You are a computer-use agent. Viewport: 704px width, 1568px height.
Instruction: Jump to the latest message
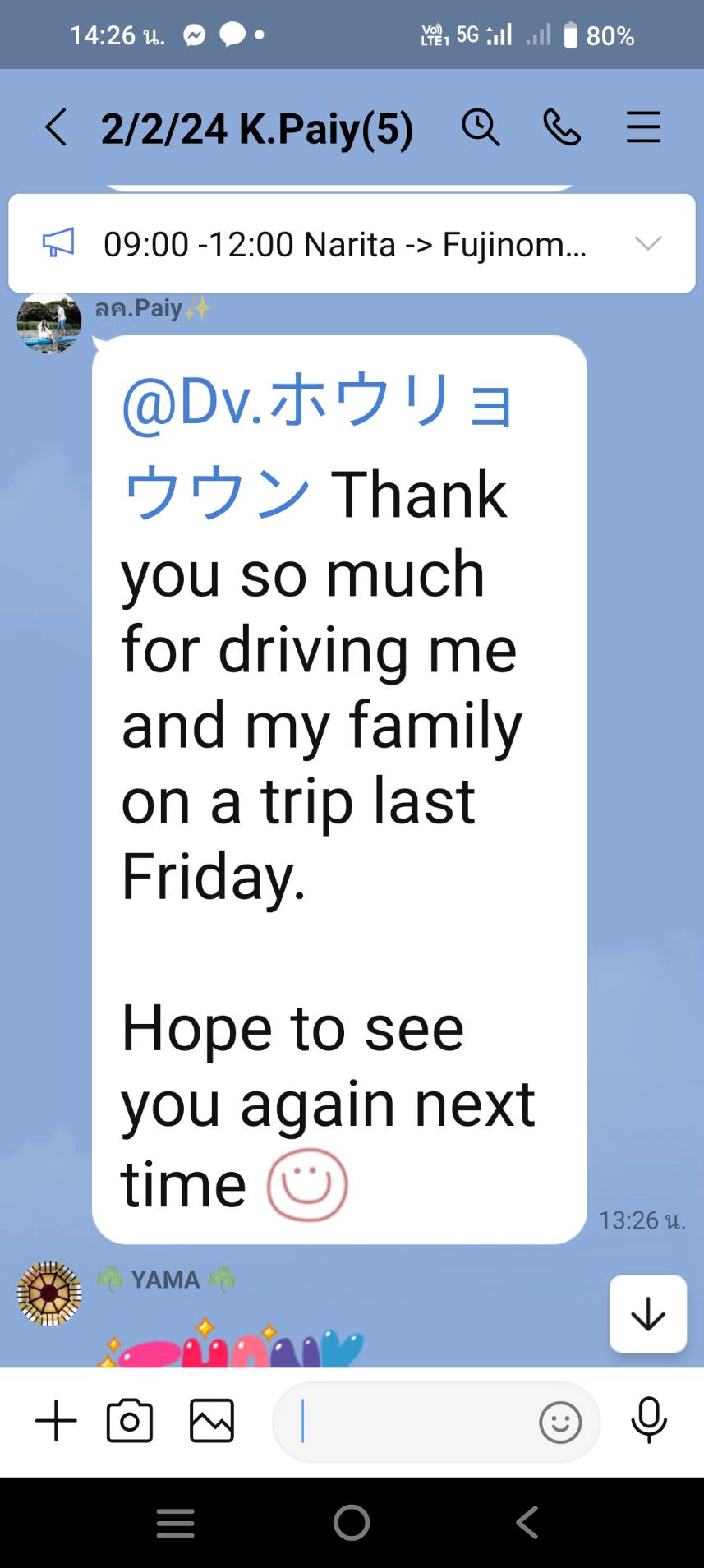click(x=647, y=1313)
